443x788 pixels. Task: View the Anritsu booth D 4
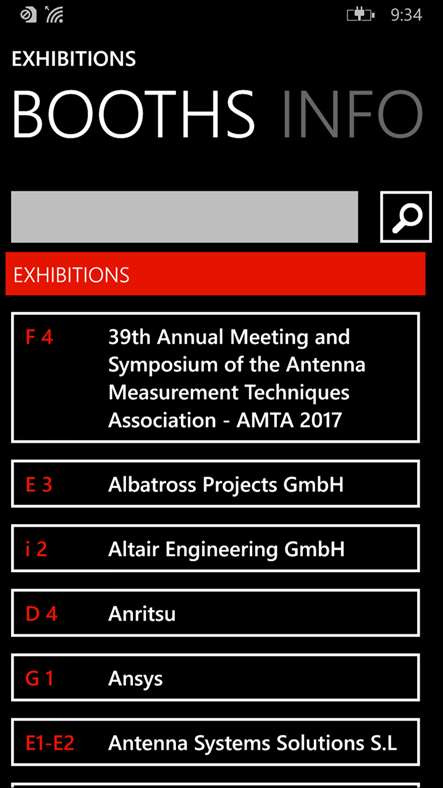[215, 613]
